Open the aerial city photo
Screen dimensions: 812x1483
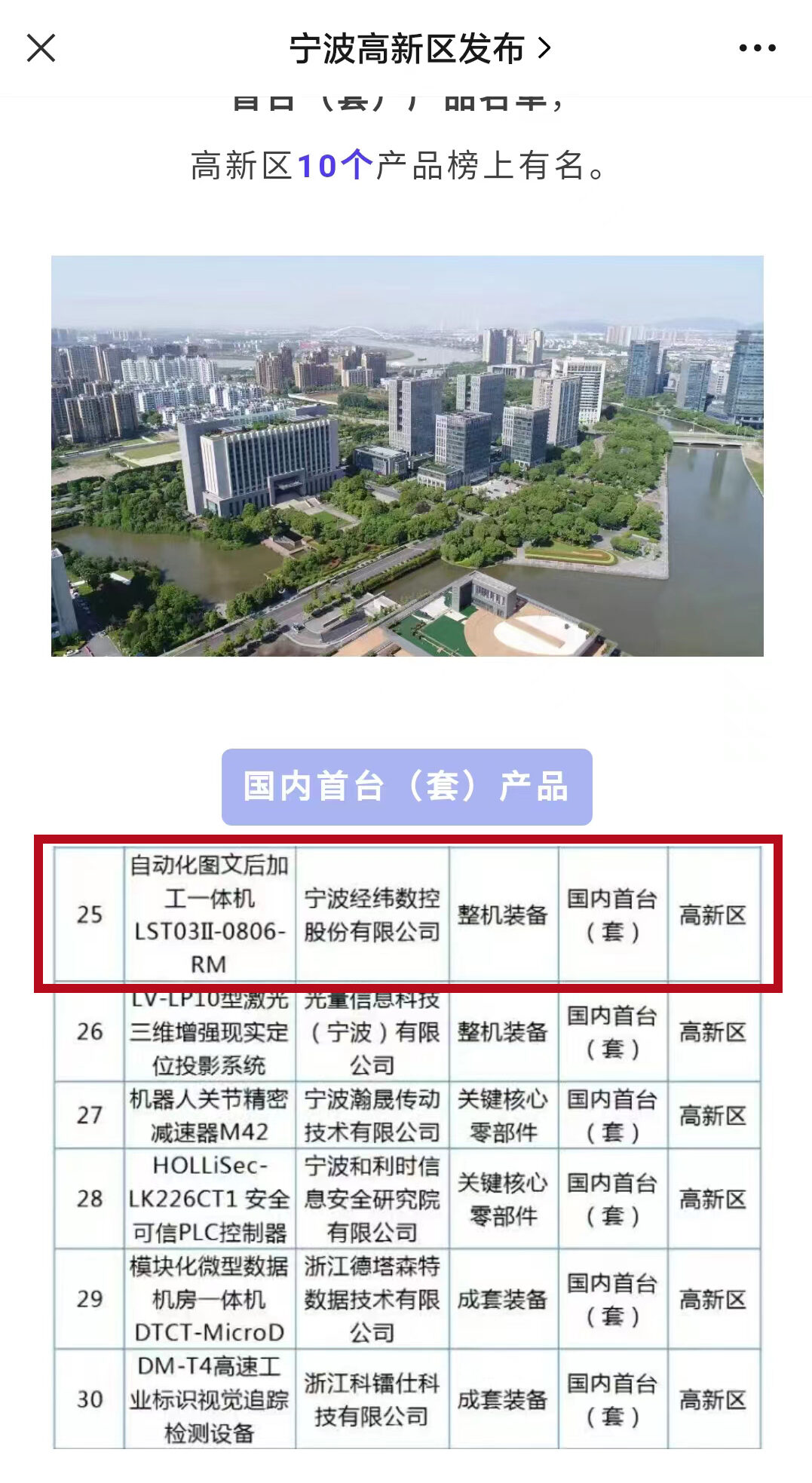click(407, 455)
